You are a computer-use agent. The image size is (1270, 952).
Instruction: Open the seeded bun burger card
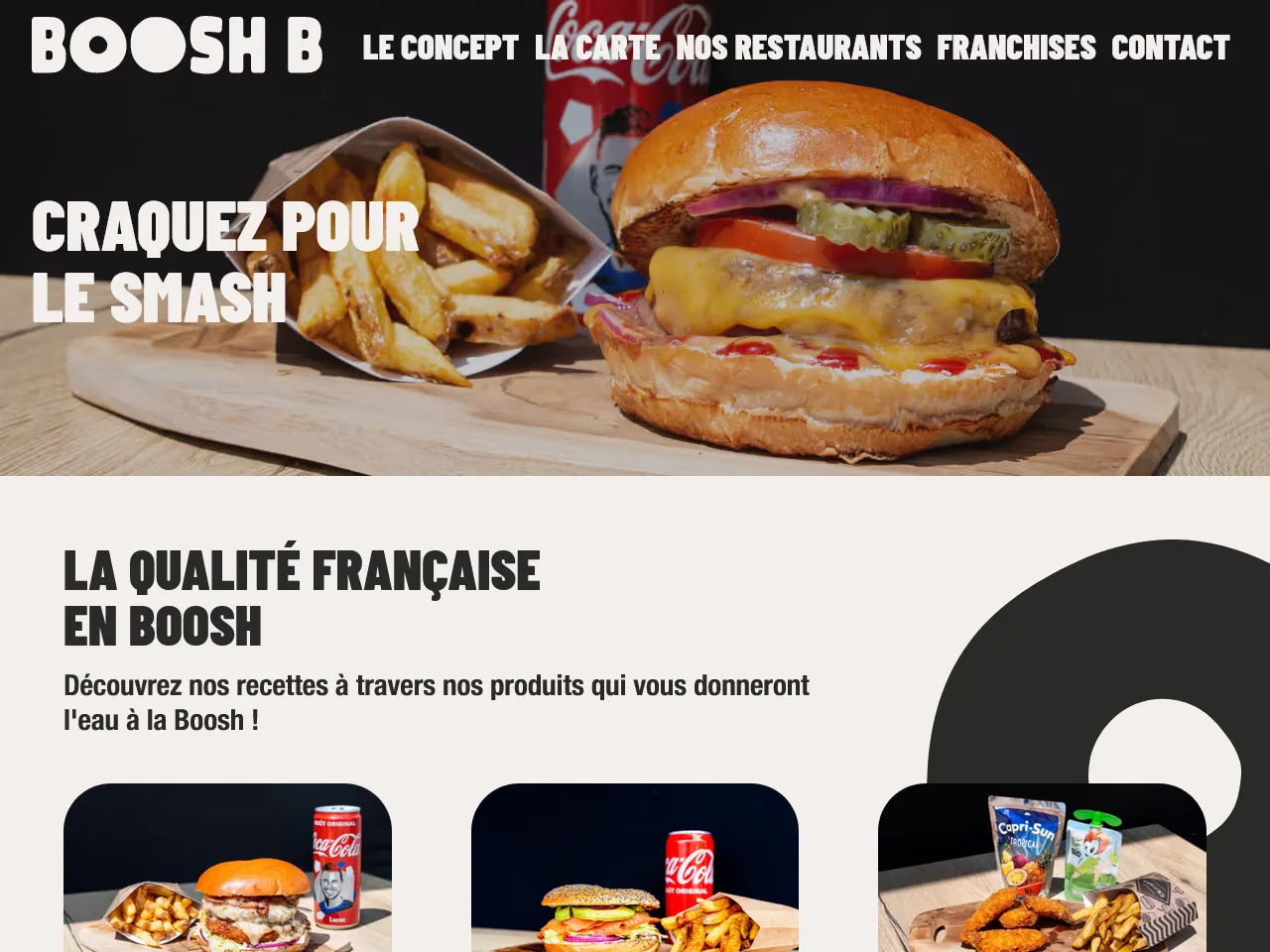(634, 873)
